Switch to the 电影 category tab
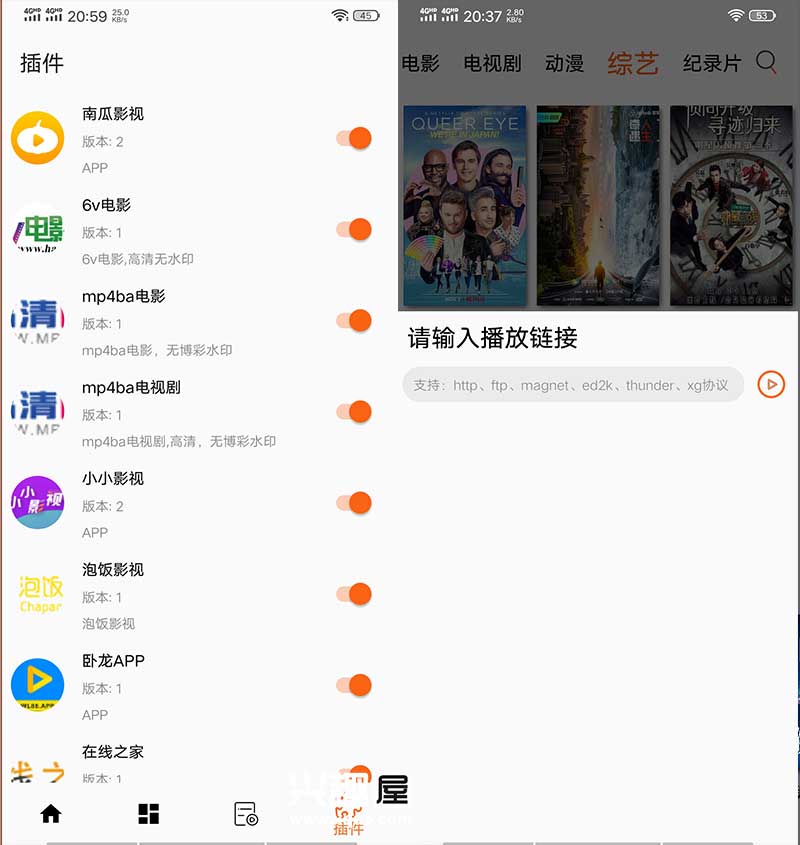800x845 pixels. (x=421, y=64)
